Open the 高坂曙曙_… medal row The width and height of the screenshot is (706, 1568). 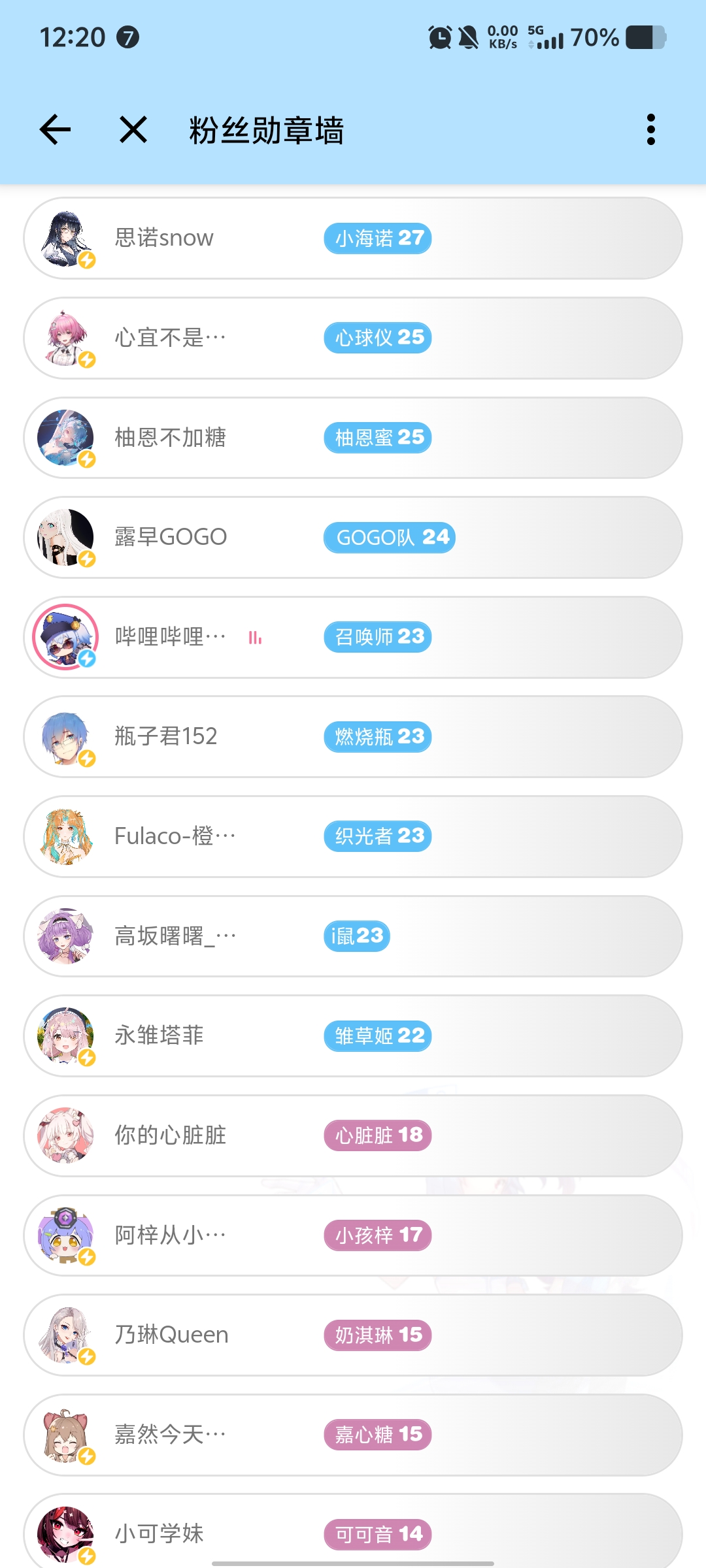tap(353, 936)
